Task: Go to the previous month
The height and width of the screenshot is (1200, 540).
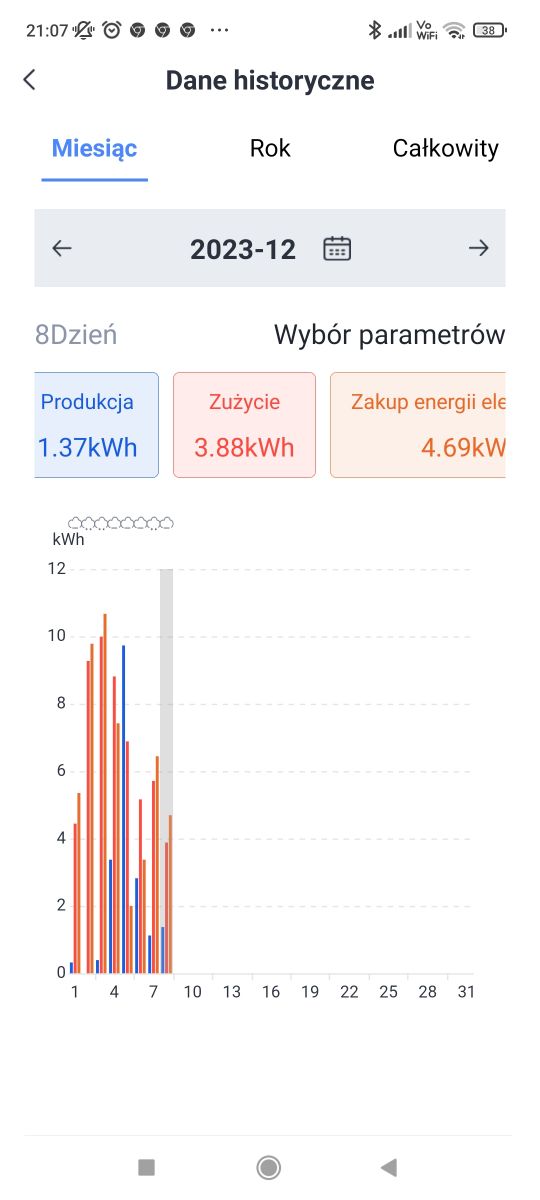Action: pos(62,248)
